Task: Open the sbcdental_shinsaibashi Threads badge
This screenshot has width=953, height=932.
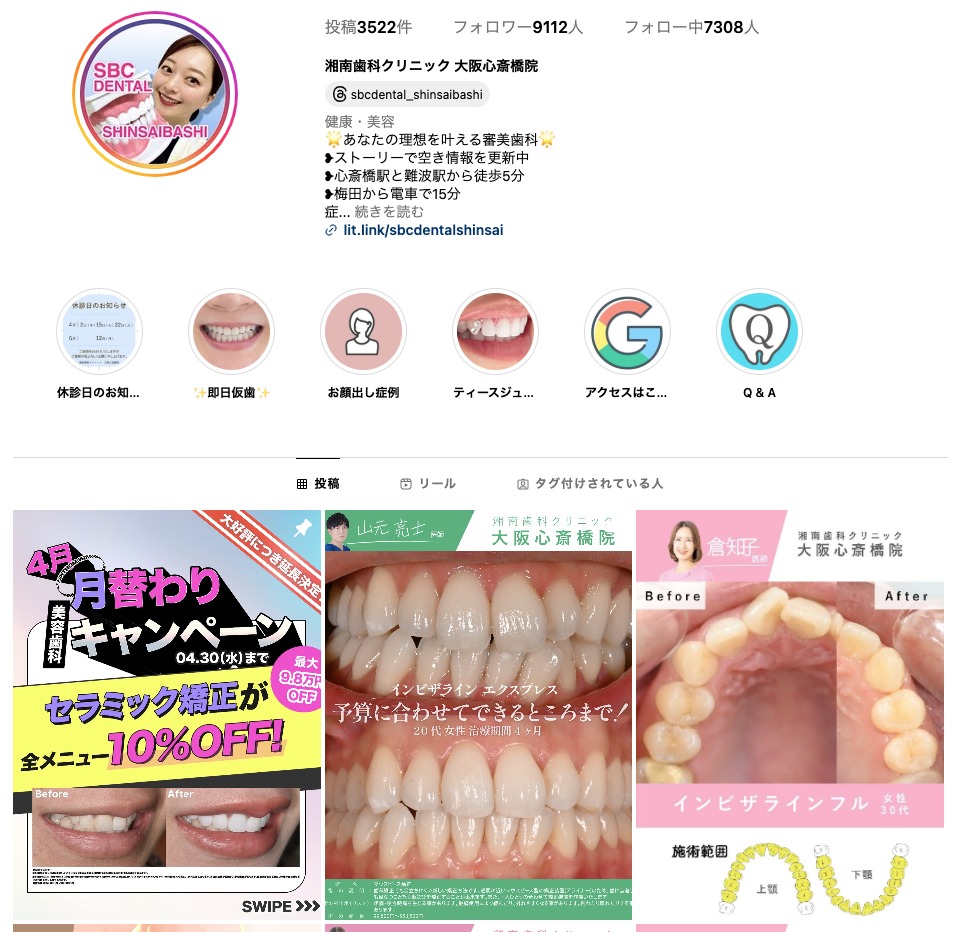Action: 407,94
